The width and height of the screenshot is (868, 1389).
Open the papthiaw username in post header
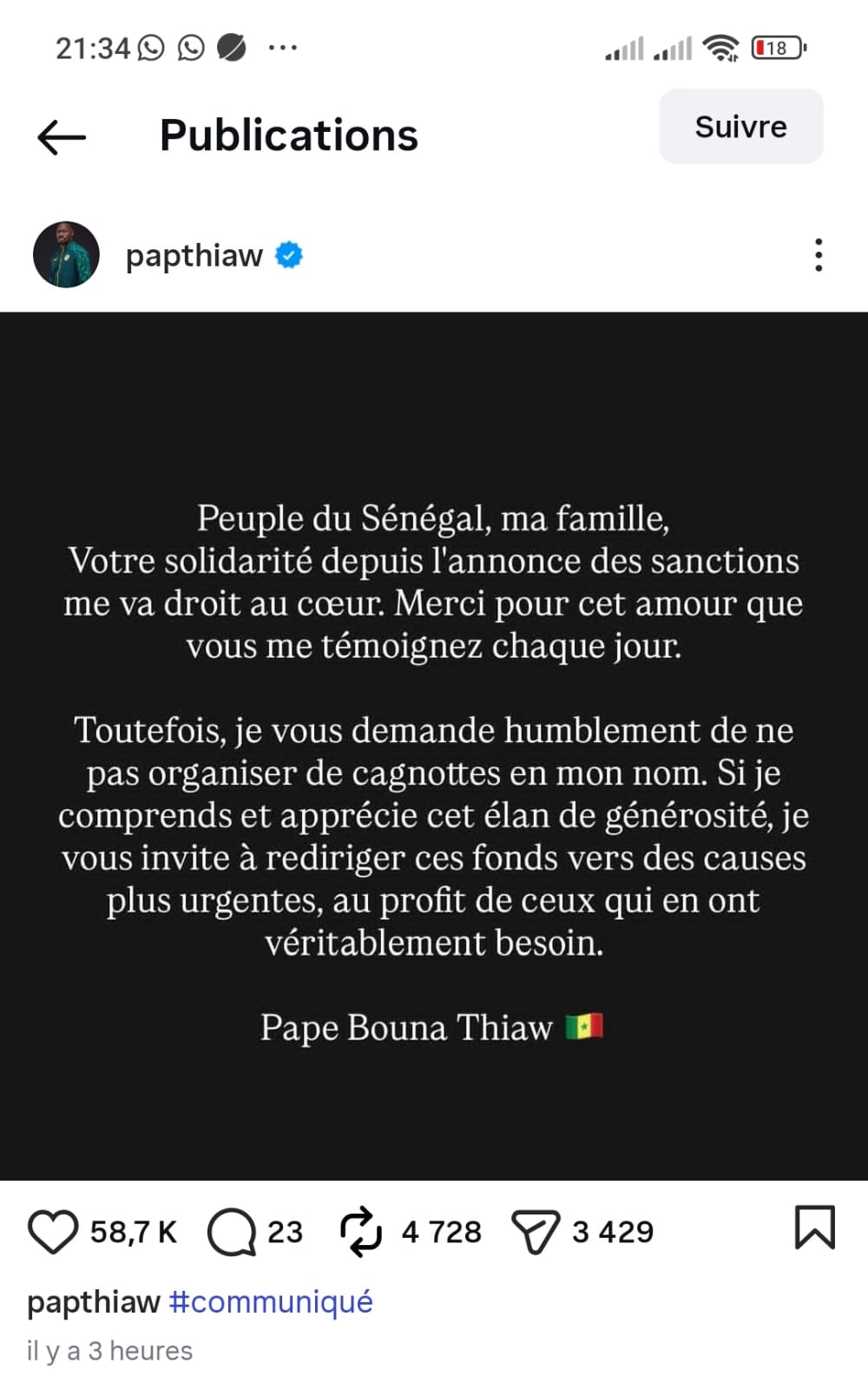(194, 255)
